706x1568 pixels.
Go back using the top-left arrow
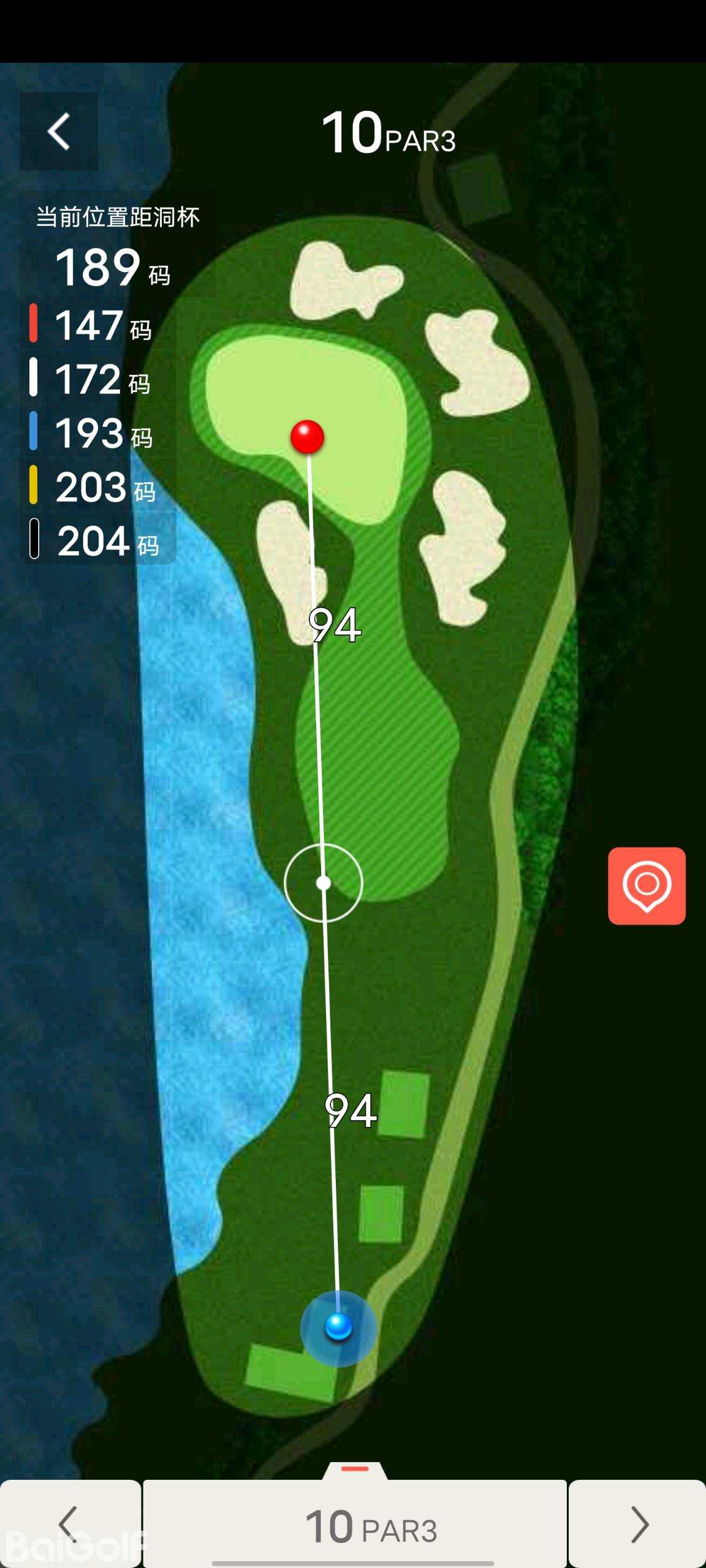[x=59, y=132]
